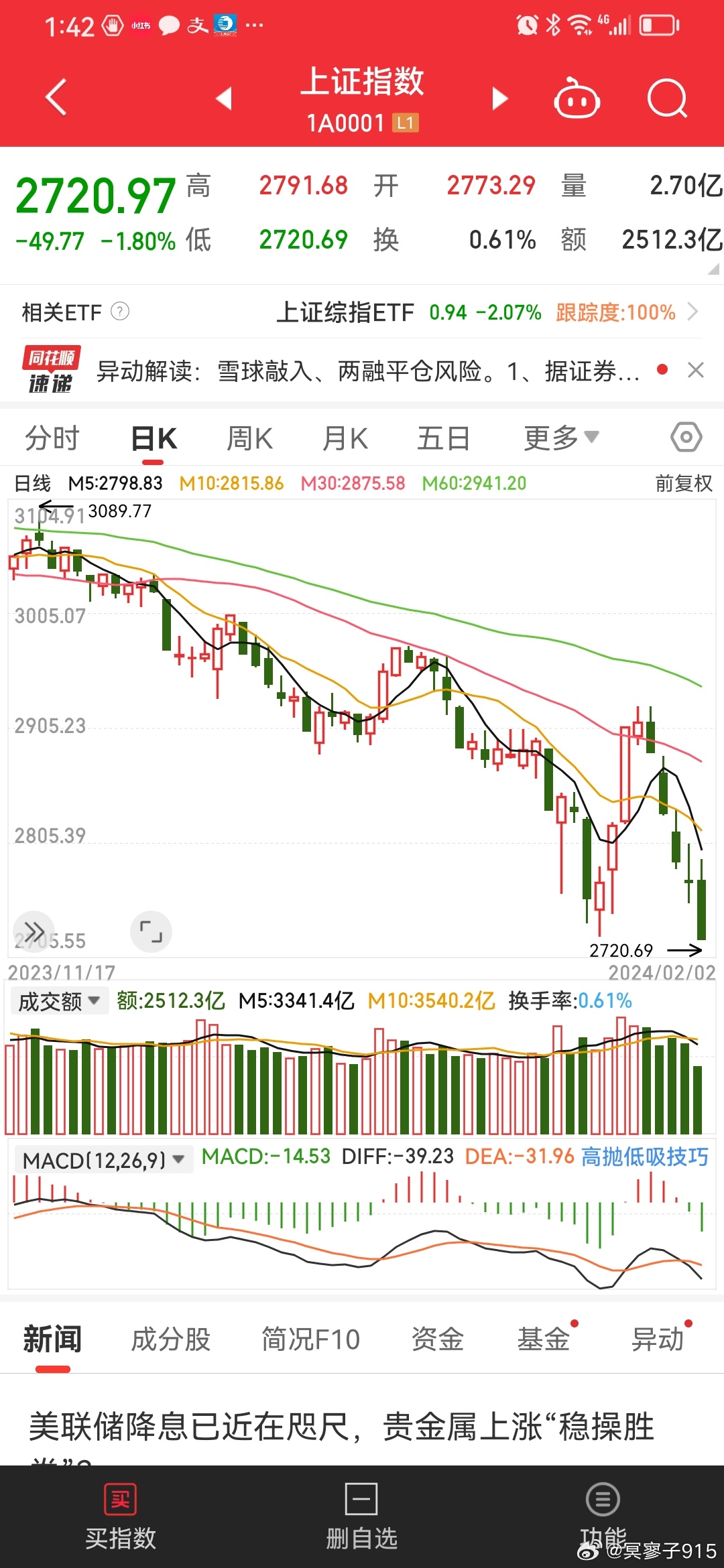Go back using the top-left arrow

click(x=56, y=98)
